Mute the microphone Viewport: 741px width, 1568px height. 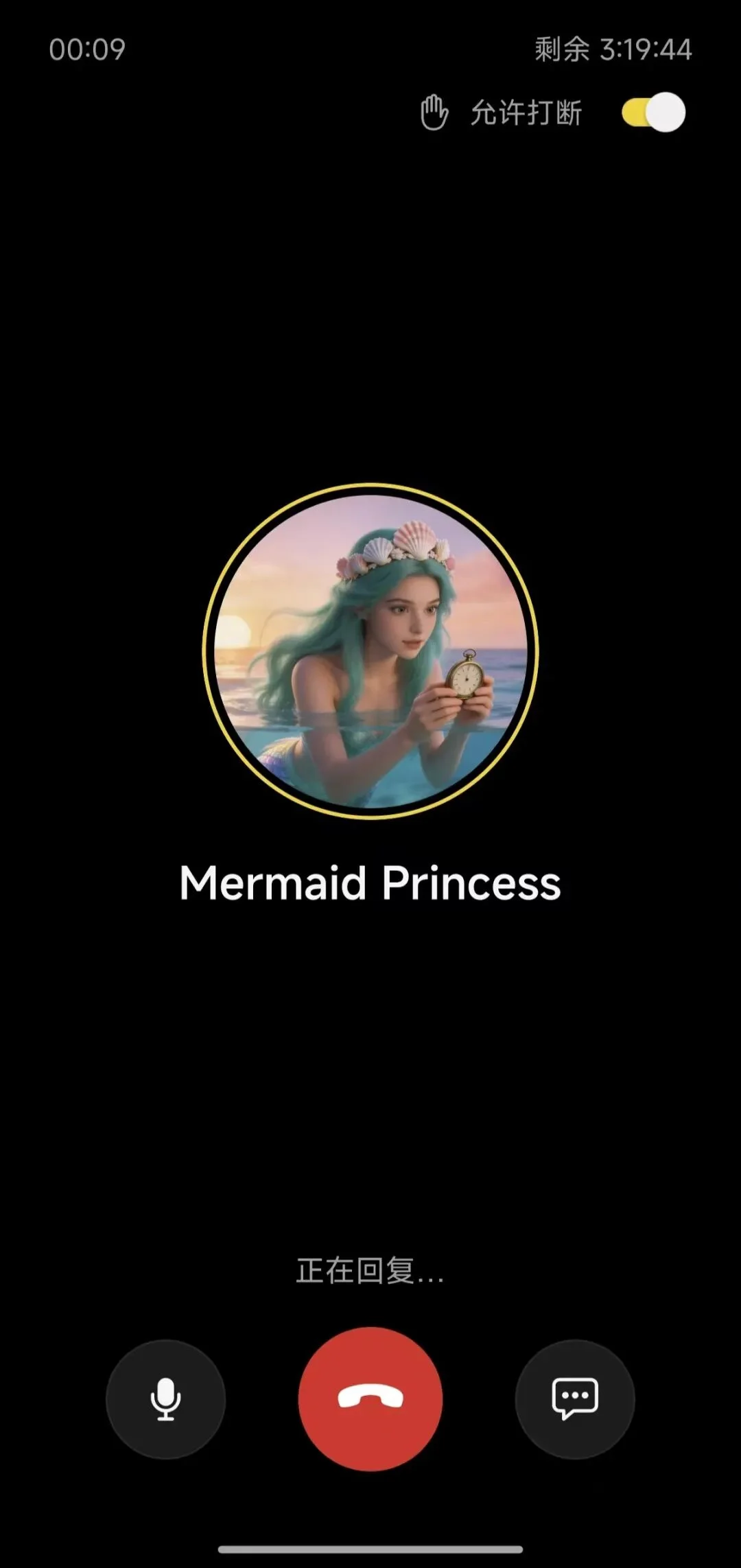(165, 1399)
